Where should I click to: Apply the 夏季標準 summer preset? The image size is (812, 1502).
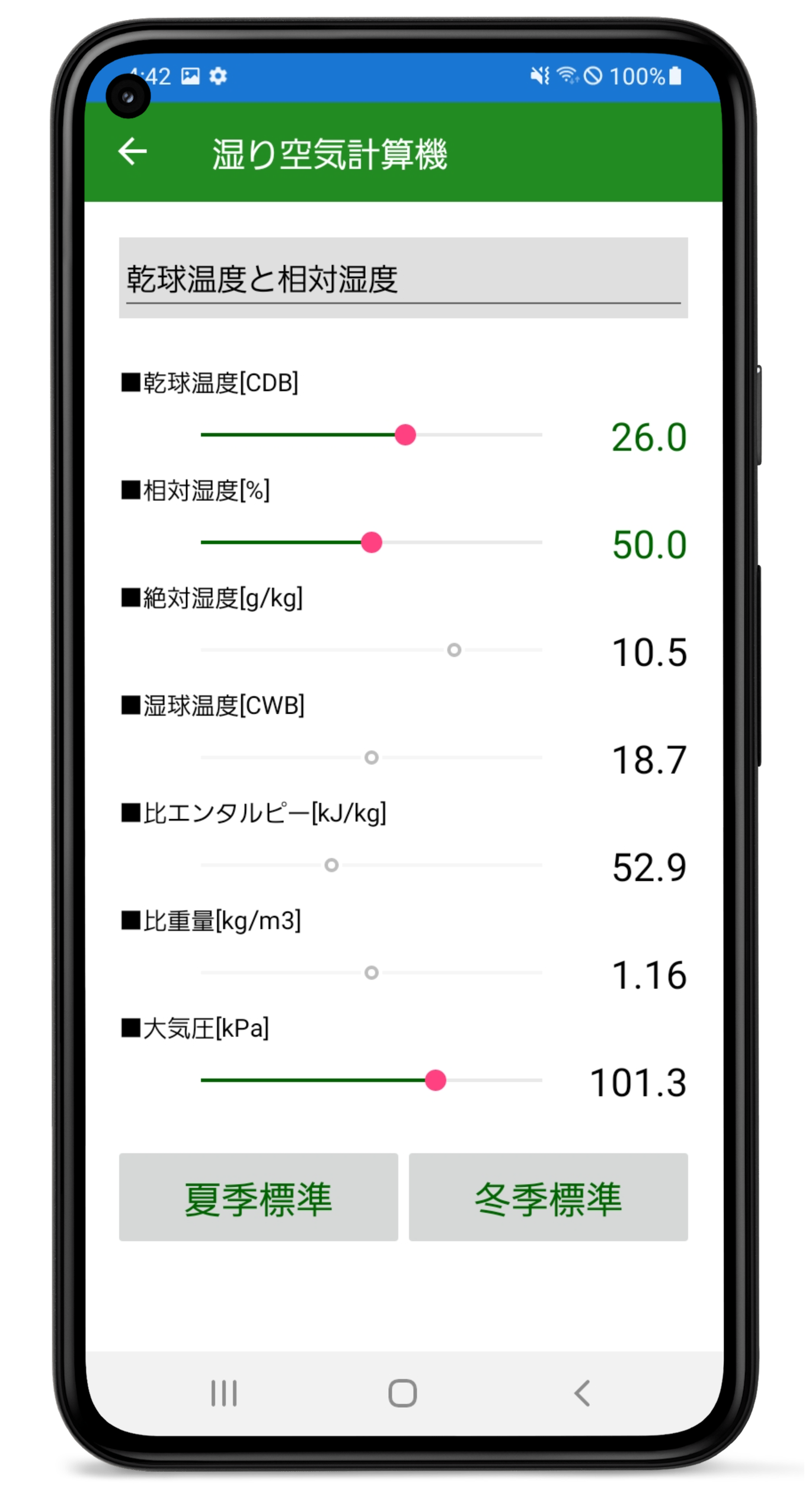point(258,1197)
